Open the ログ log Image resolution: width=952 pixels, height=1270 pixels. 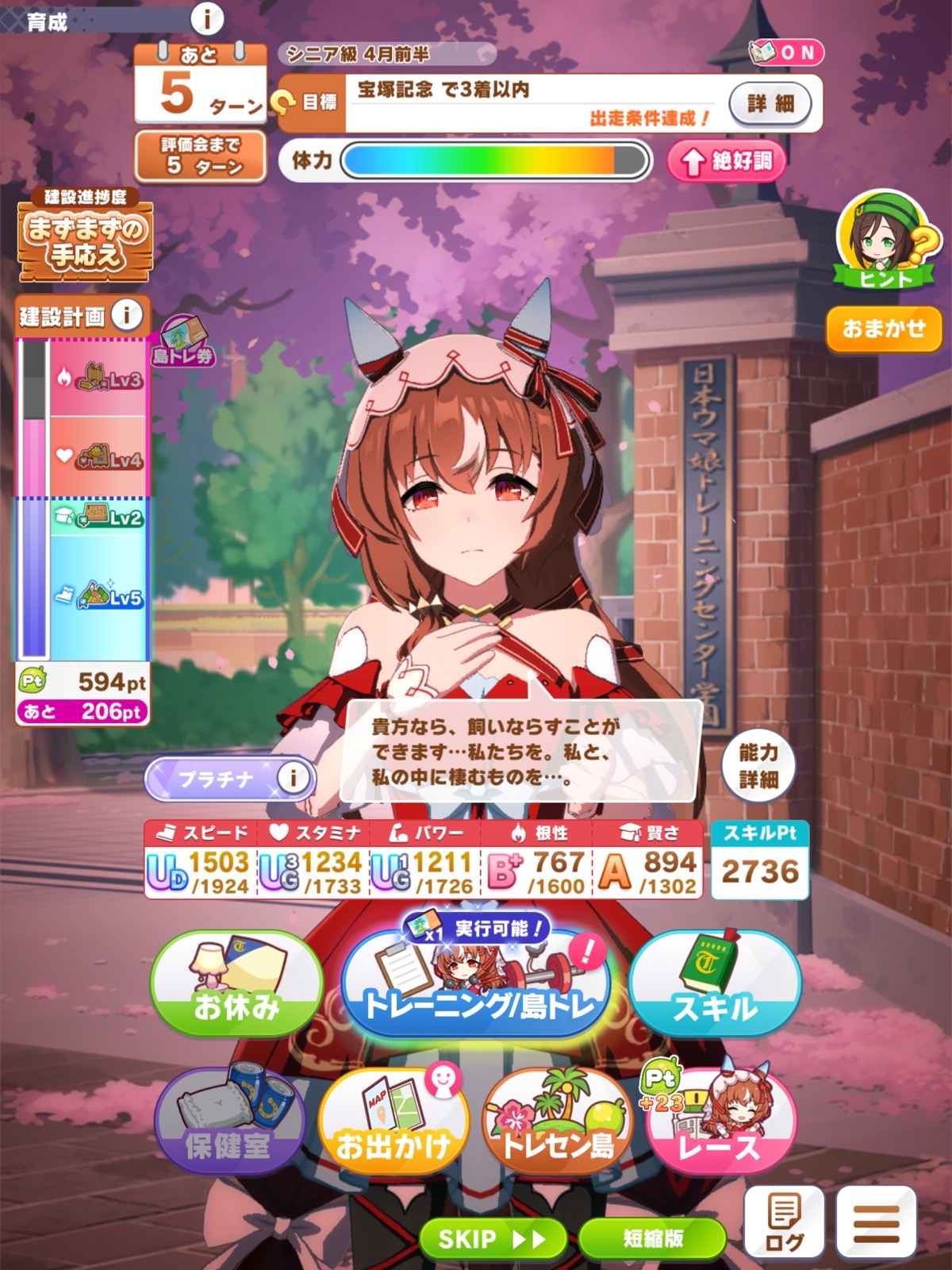pos(783,1222)
